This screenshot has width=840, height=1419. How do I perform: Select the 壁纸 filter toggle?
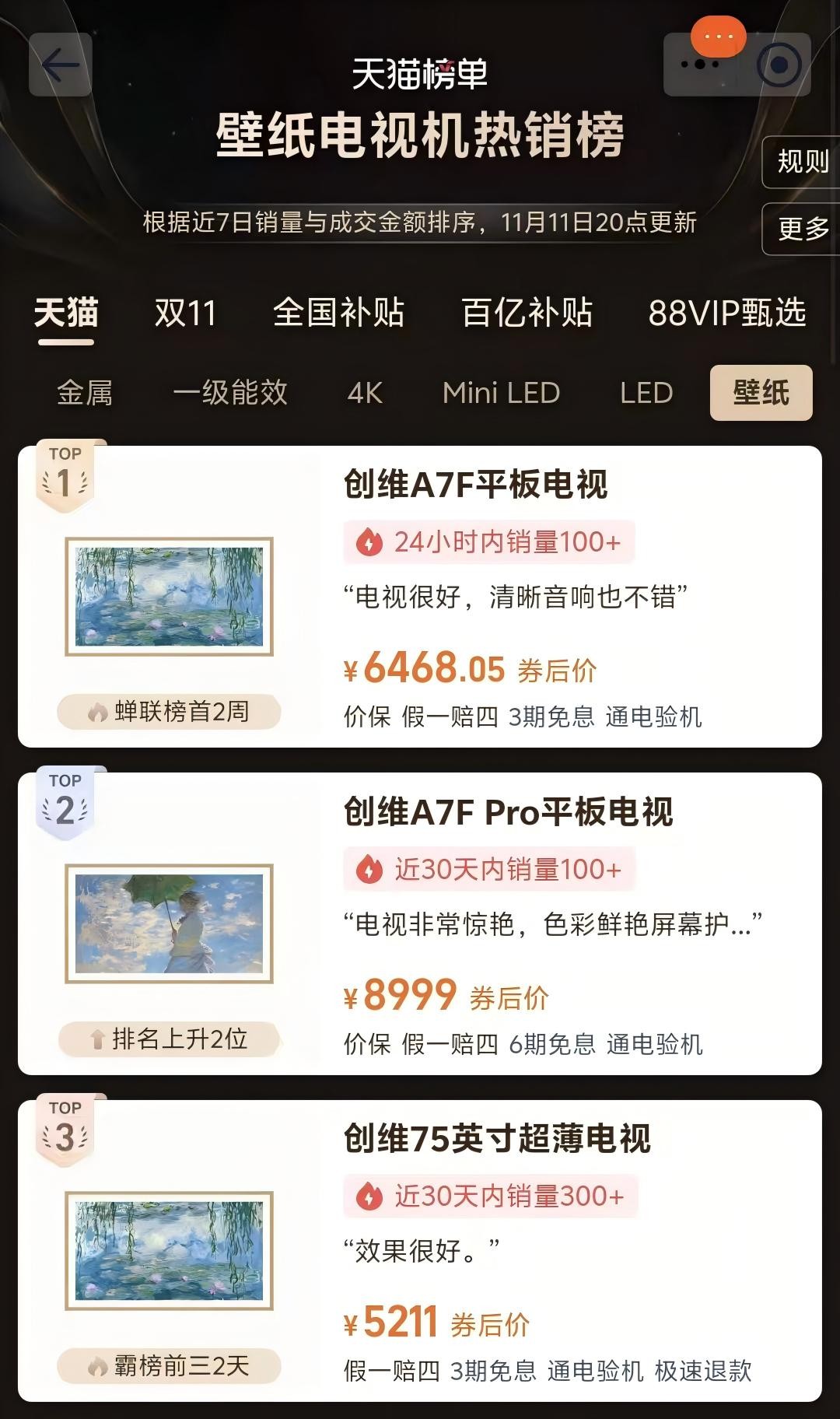tap(760, 394)
